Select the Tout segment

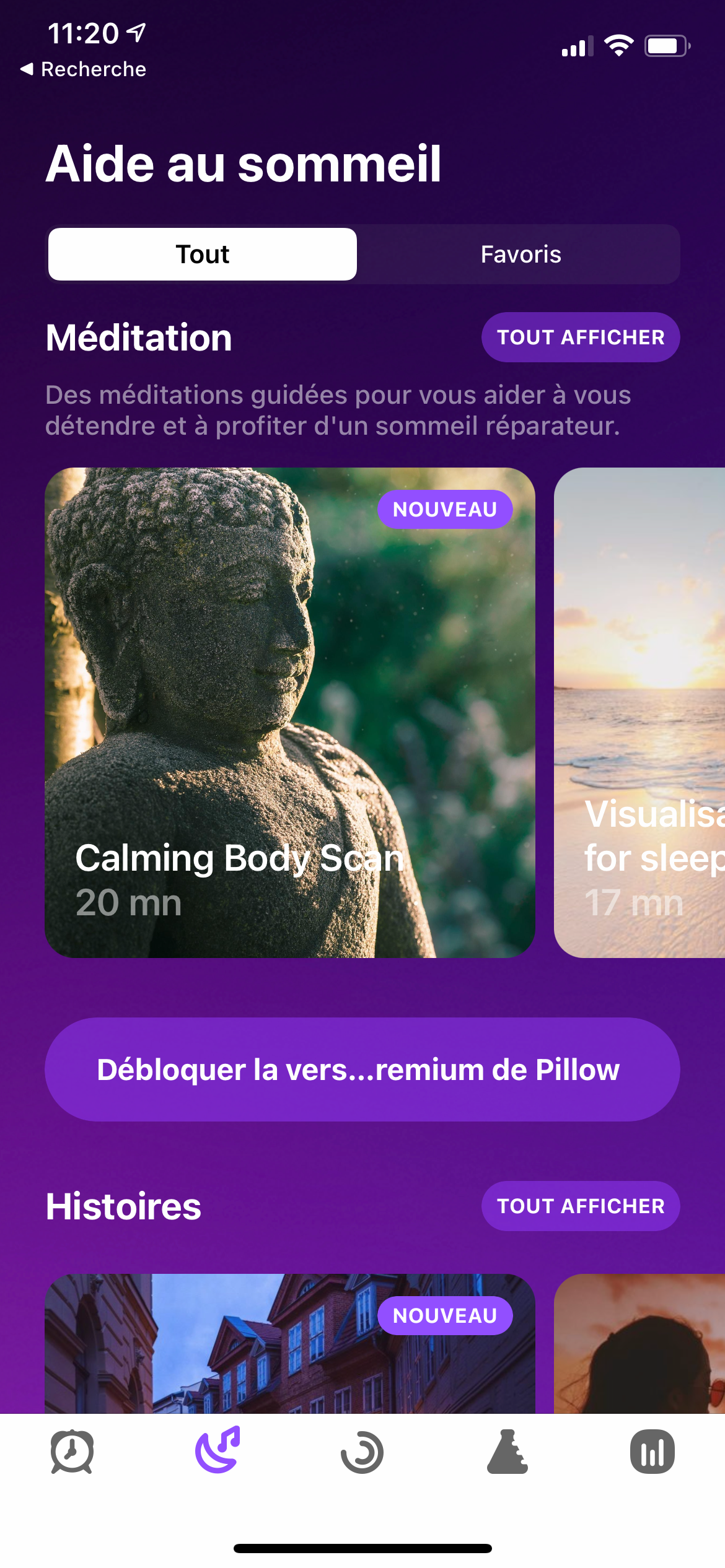(x=203, y=255)
